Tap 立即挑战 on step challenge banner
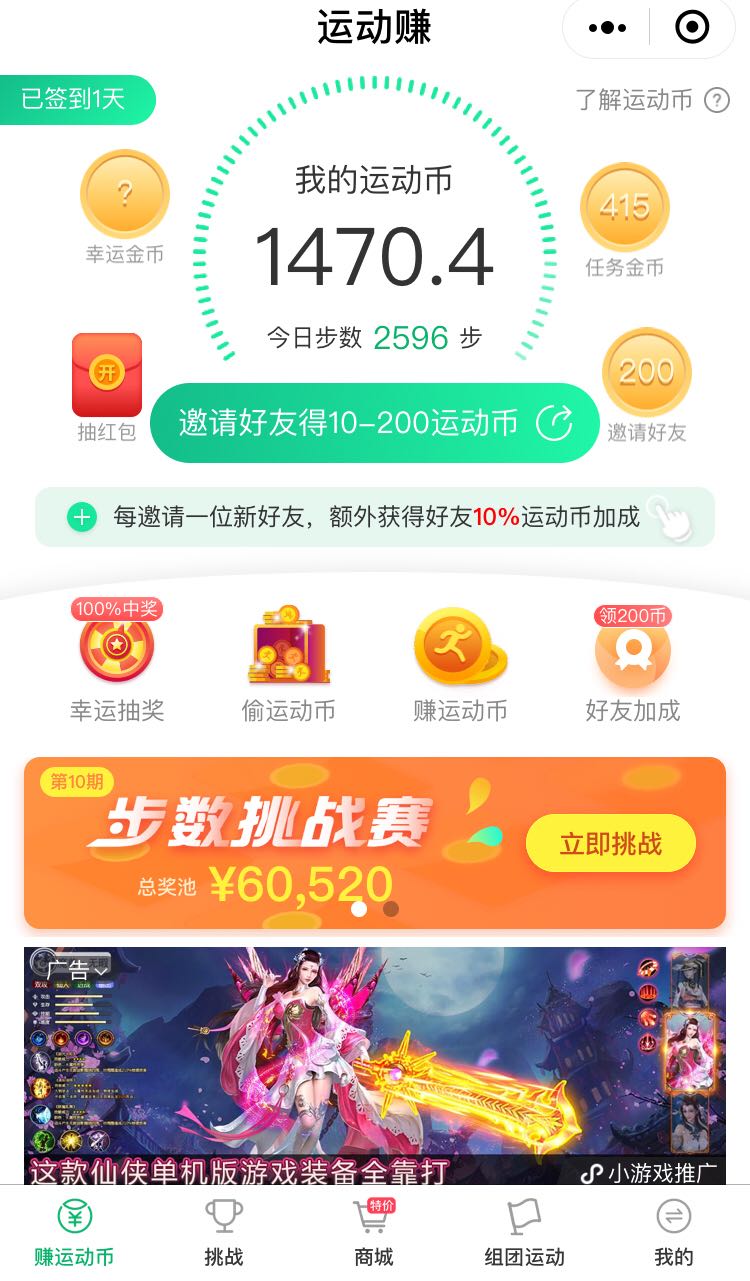The width and height of the screenshot is (750, 1281). click(610, 844)
